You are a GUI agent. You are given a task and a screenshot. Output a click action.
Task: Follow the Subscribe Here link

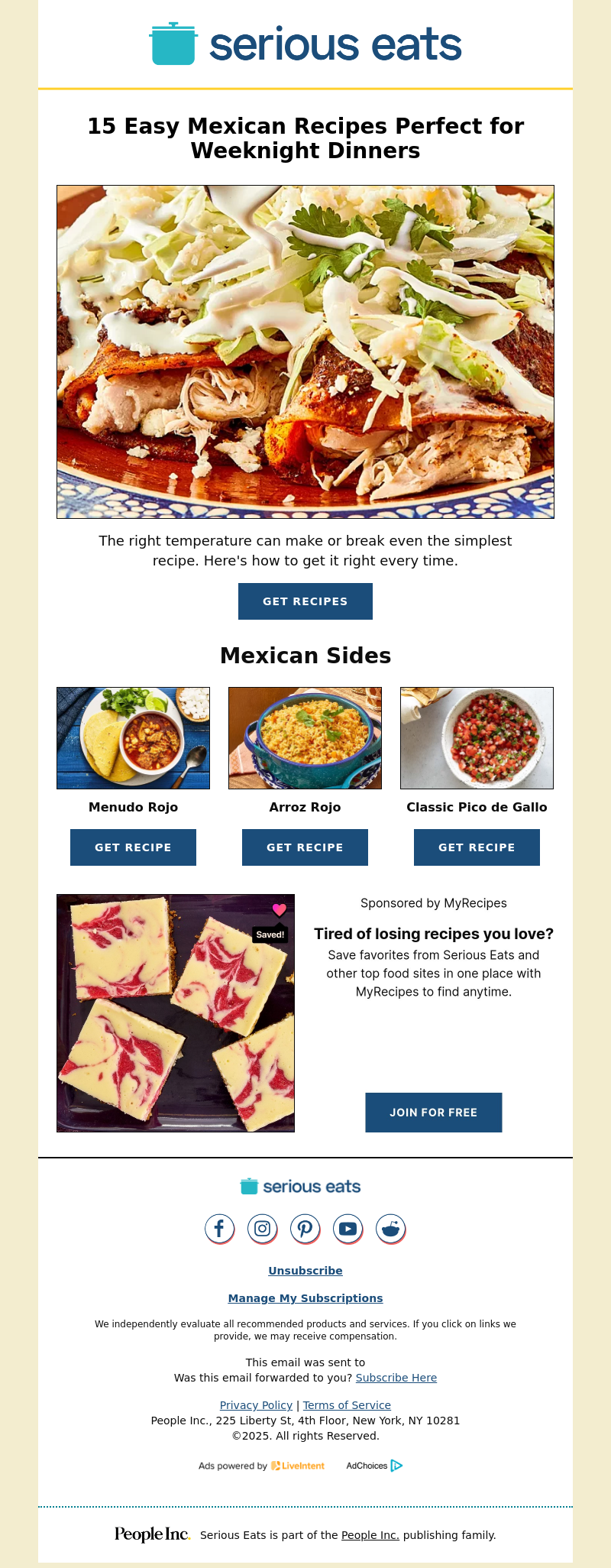(x=396, y=1378)
